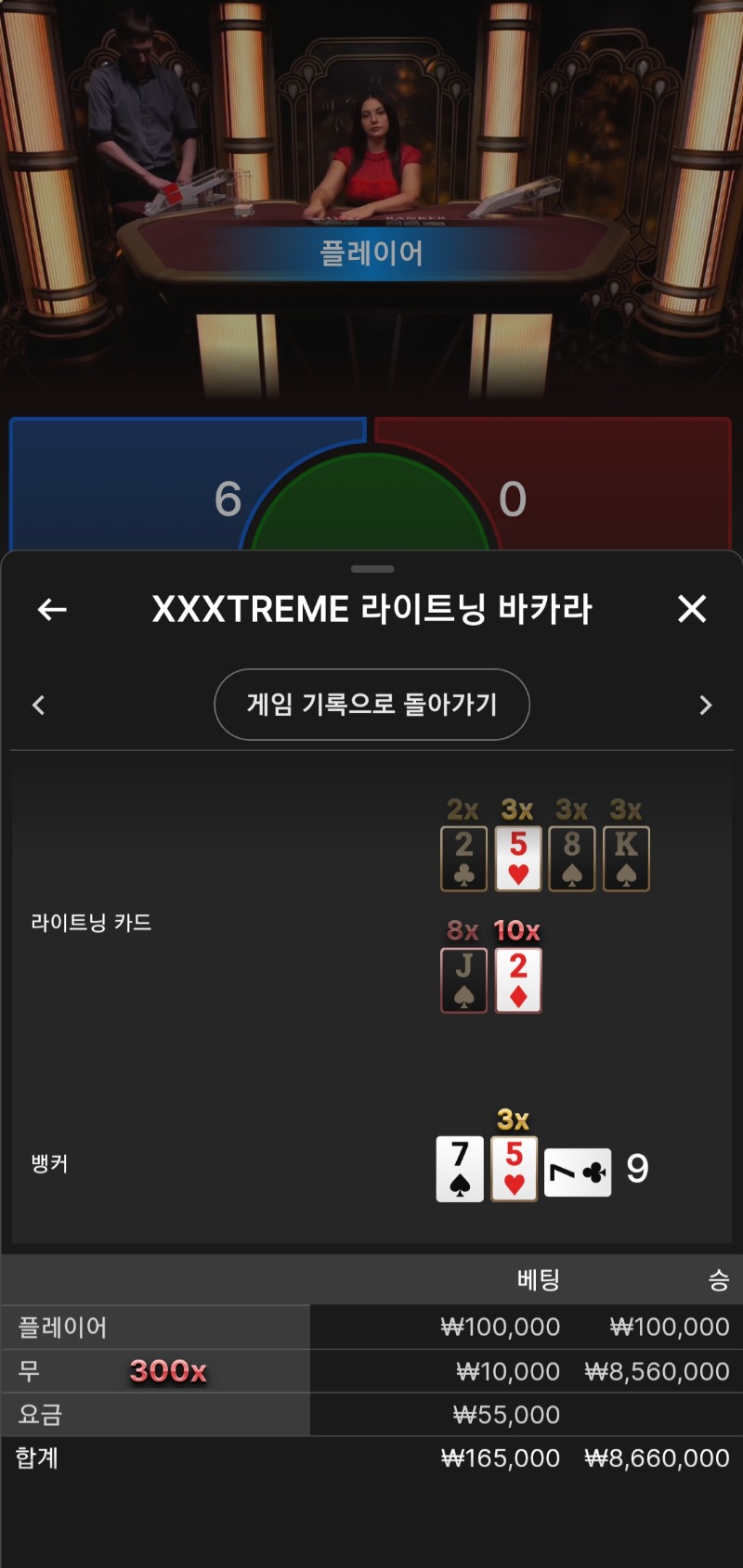This screenshot has height=1568, width=743.
Task: Tap 게임 기록으로 돌아가기 button
Action: (371, 705)
